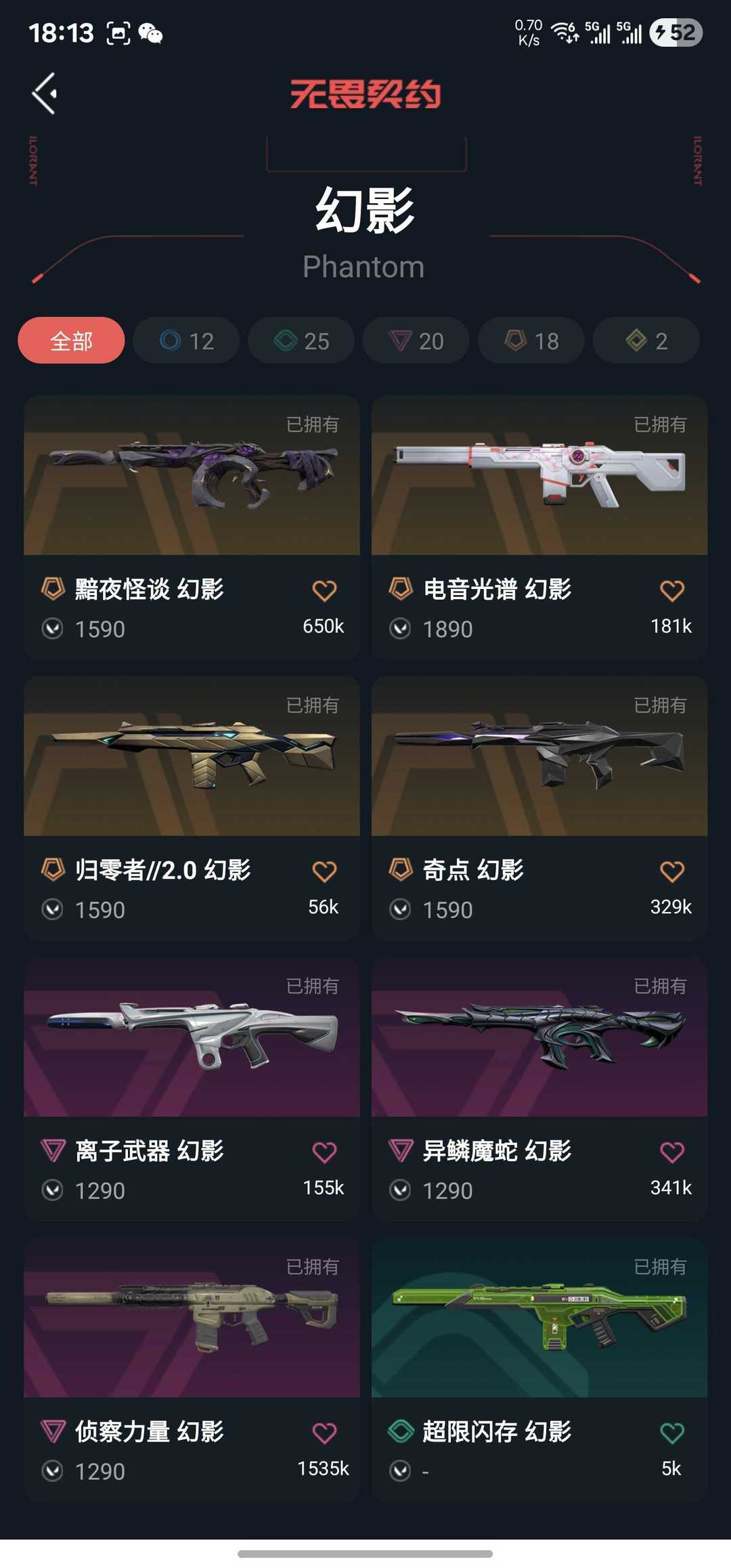The height and width of the screenshot is (1568, 731).
Task: Like the 黯夜怪谈 幻影 skin
Action: (x=324, y=590)
